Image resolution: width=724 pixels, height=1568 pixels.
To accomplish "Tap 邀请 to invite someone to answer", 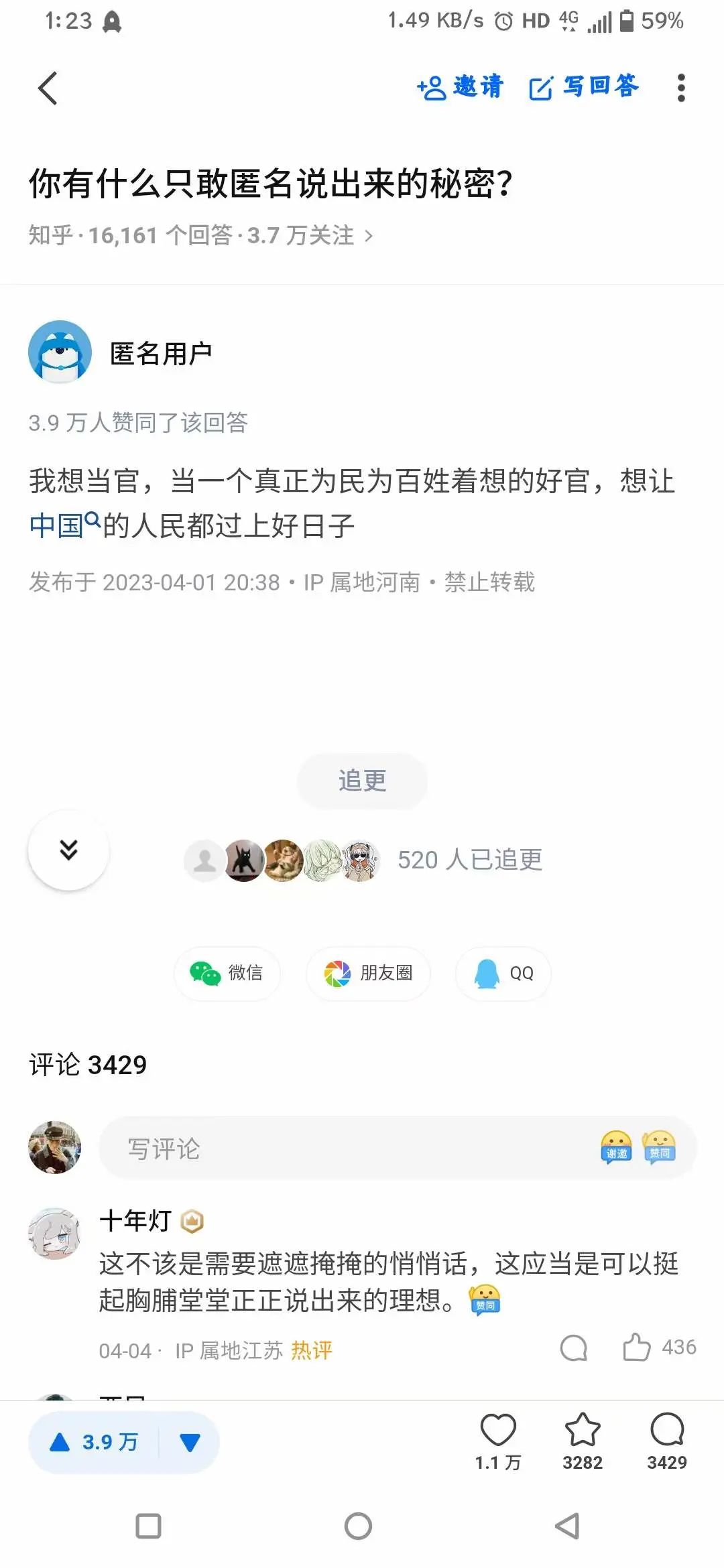I will pos(460,87).
